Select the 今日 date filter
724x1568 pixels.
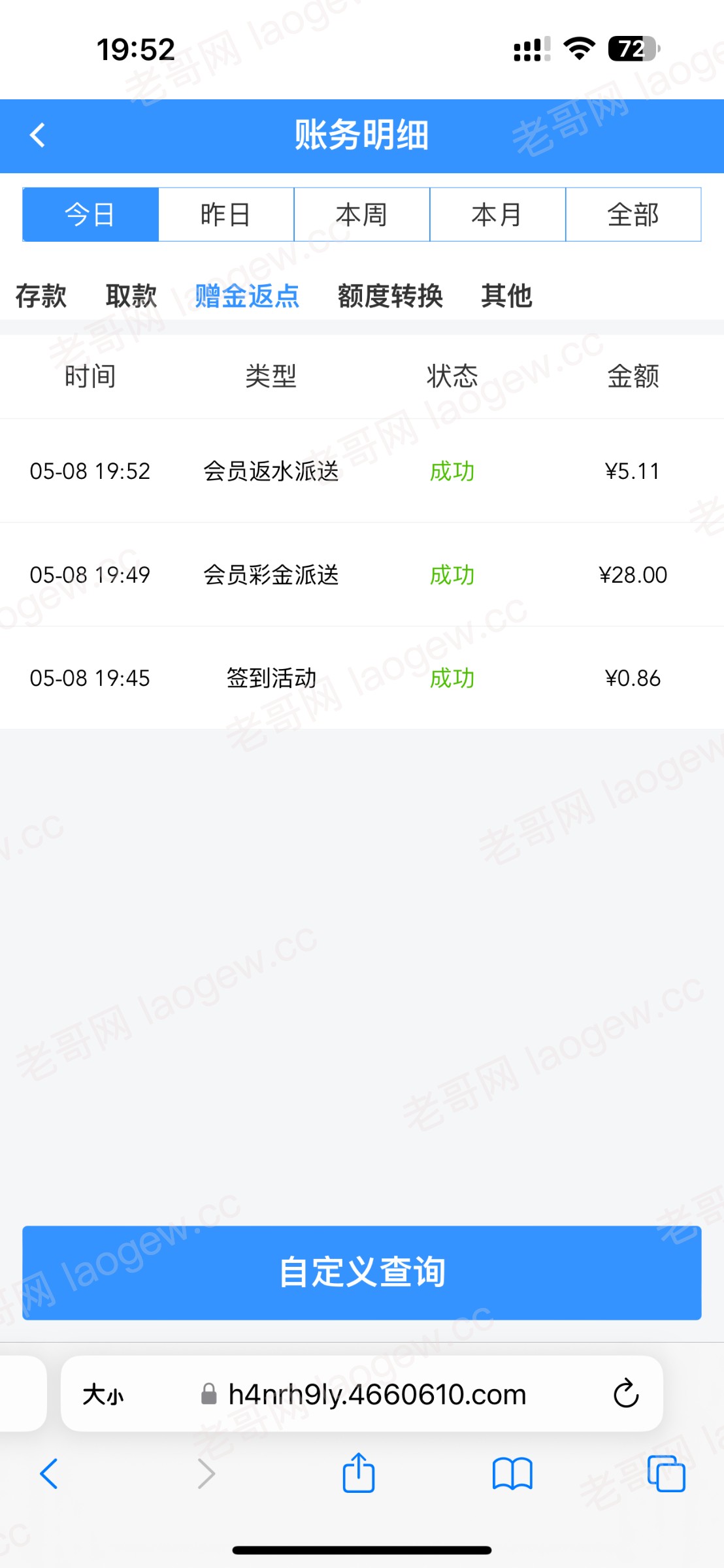click(90, 214)
